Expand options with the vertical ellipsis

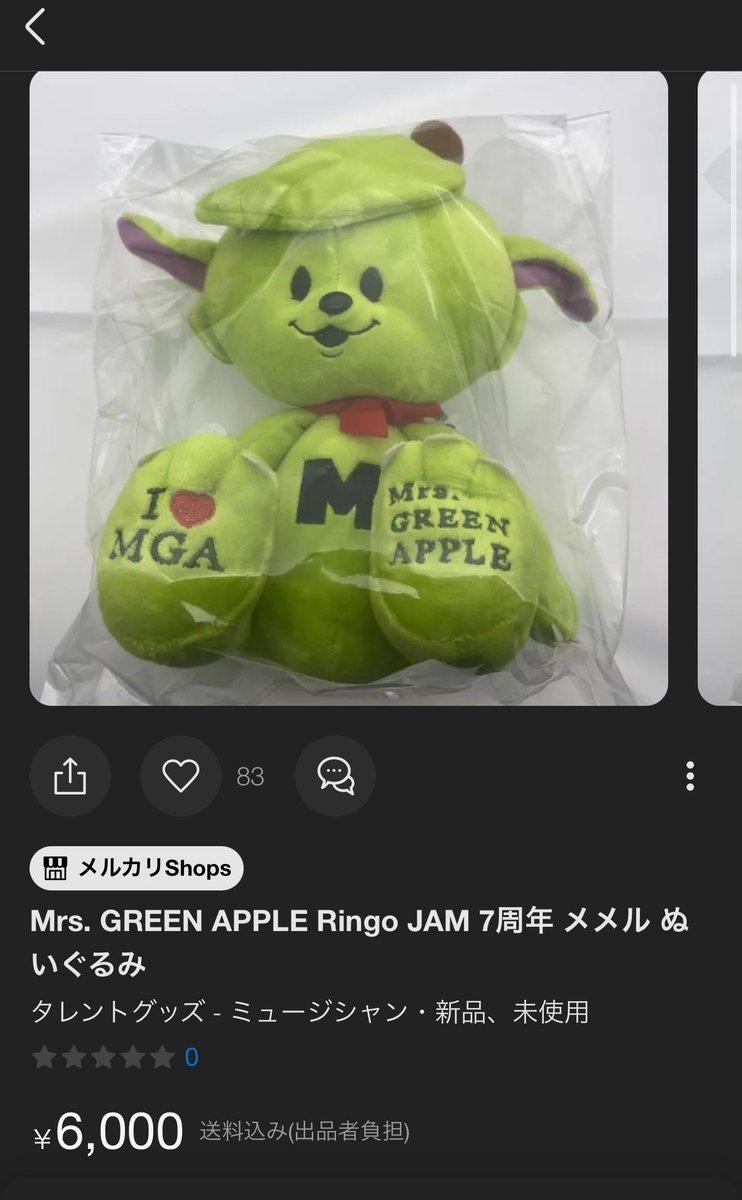[x=690, y=776]
